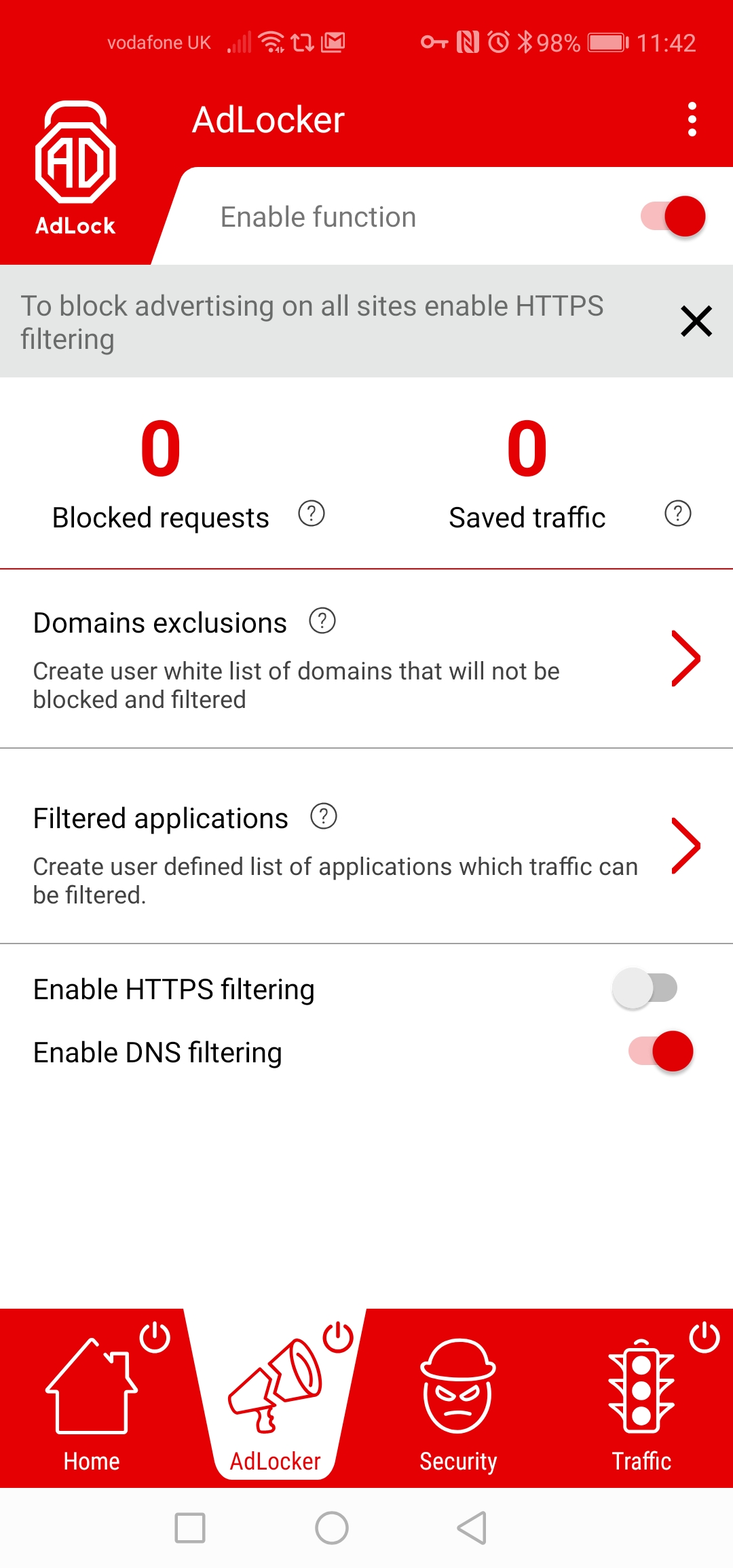Show help for Blocked requests
Screen dimensions: 733x1568
(312, 514)
